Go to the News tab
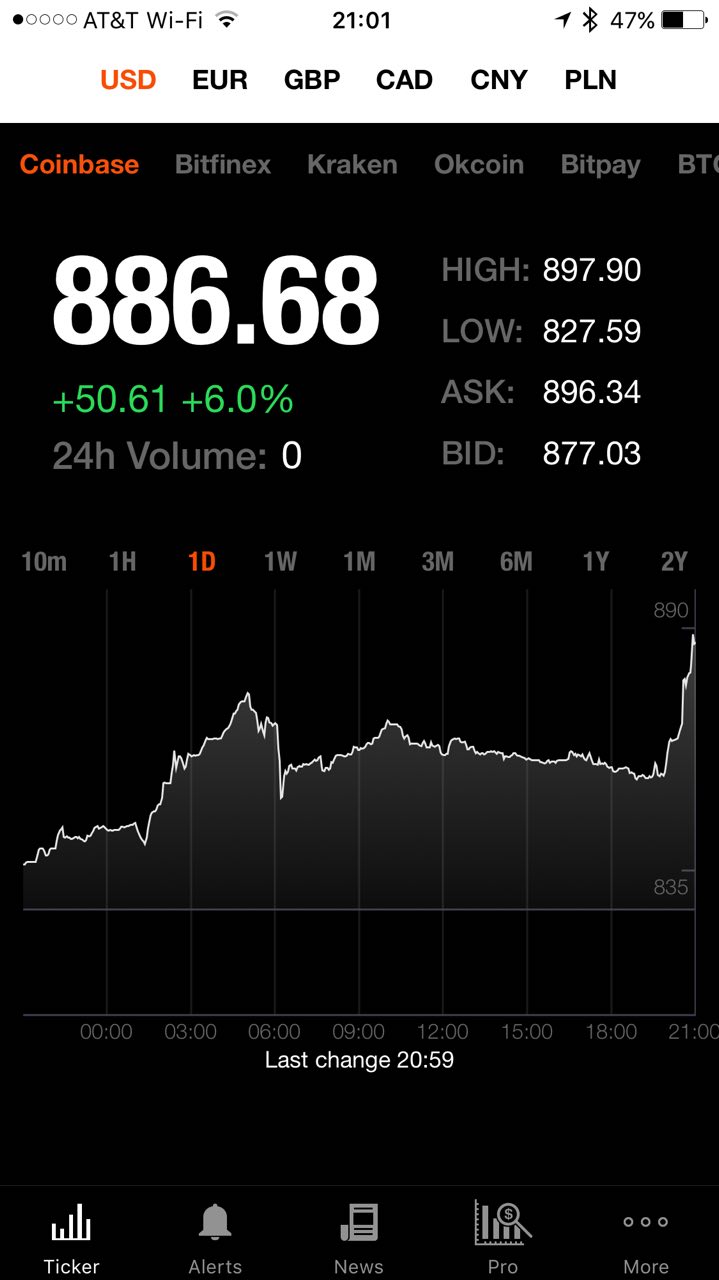 pyautogui.click(x=359, y=1238)
